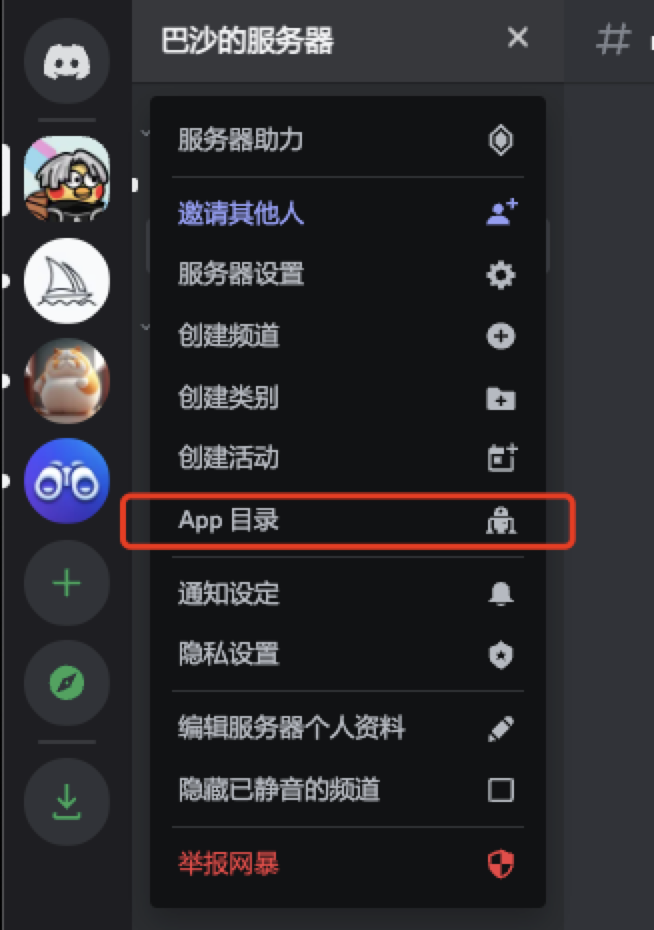This screenshot has width=654, height=930.
Task: Close the server dropdown menu
Action: [517, 39]
